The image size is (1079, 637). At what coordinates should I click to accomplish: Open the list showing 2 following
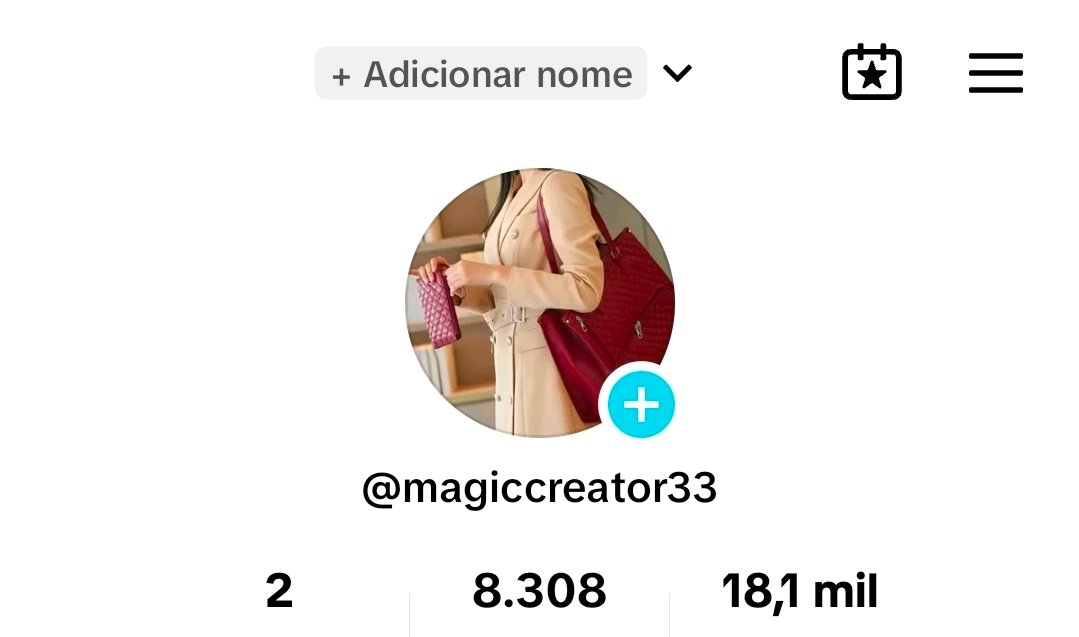click(279, 591)
